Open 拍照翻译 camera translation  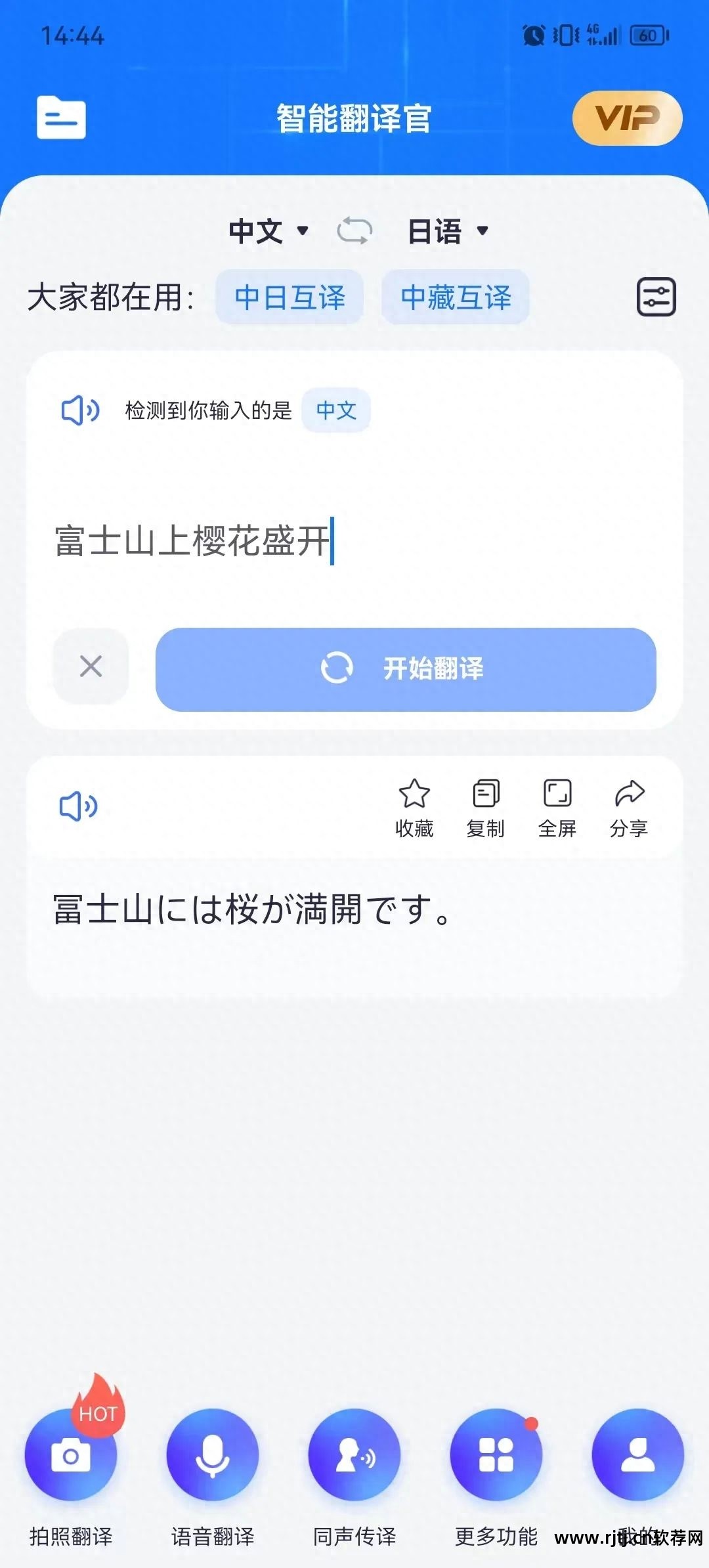coord(70,1455)
